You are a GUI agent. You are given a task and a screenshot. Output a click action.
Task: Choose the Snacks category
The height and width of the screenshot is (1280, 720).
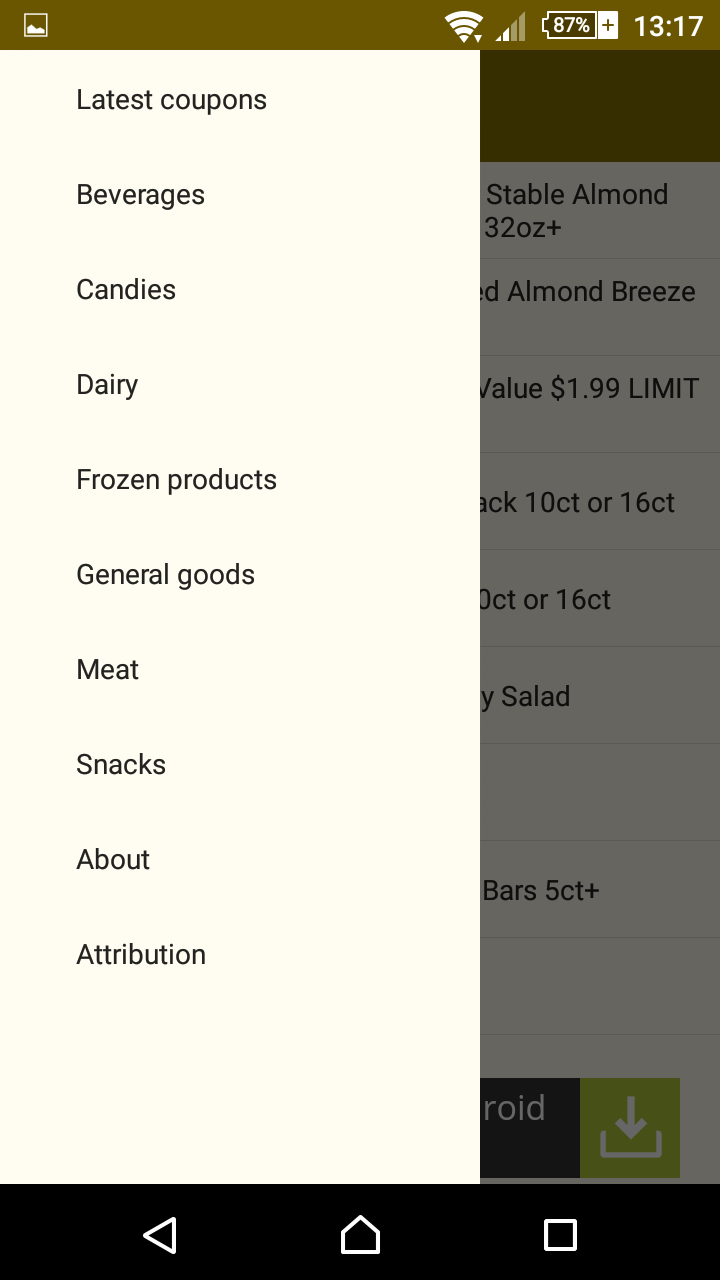[121, 765]
